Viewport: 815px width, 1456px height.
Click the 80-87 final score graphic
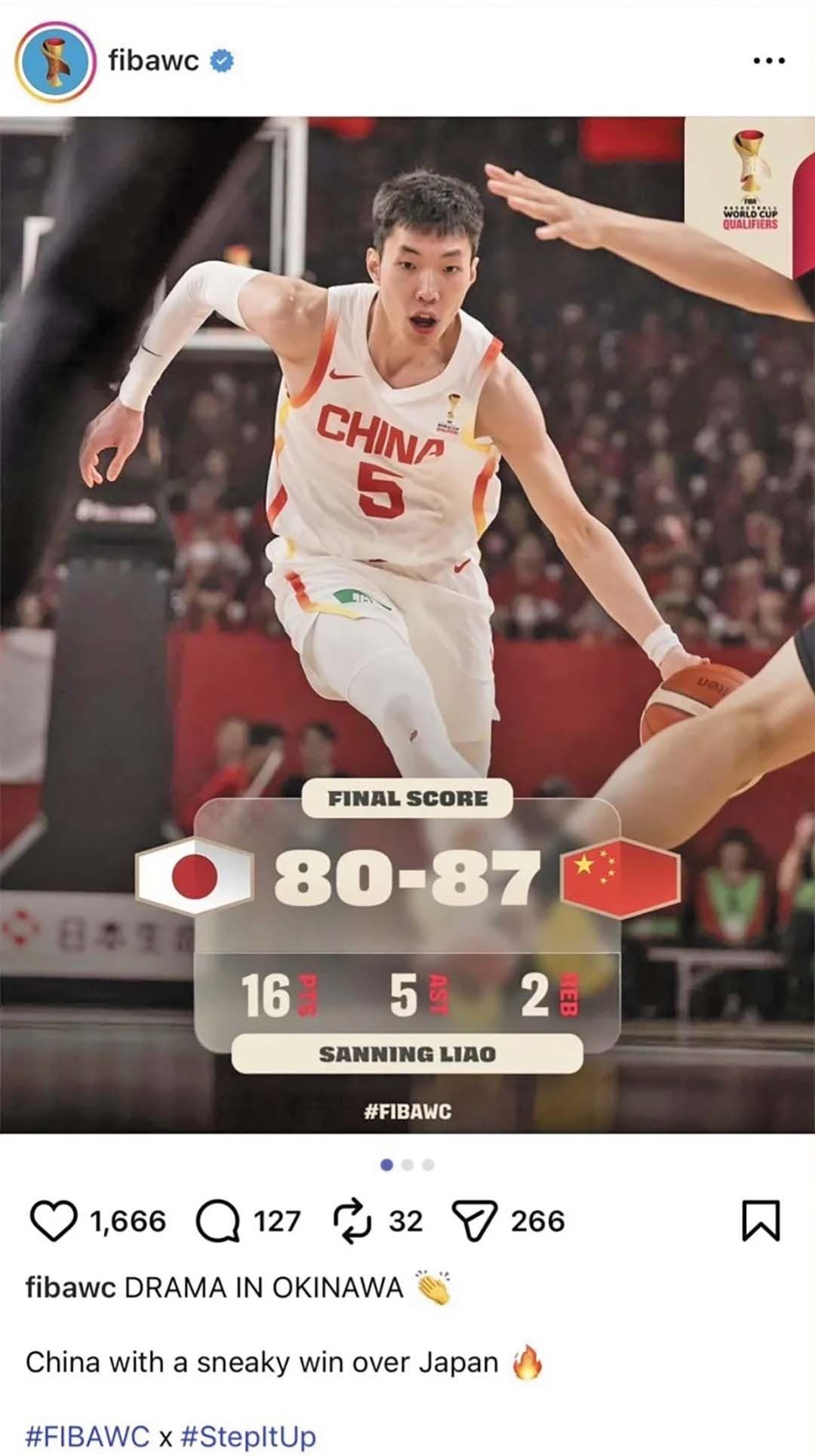tap(410, 874)
